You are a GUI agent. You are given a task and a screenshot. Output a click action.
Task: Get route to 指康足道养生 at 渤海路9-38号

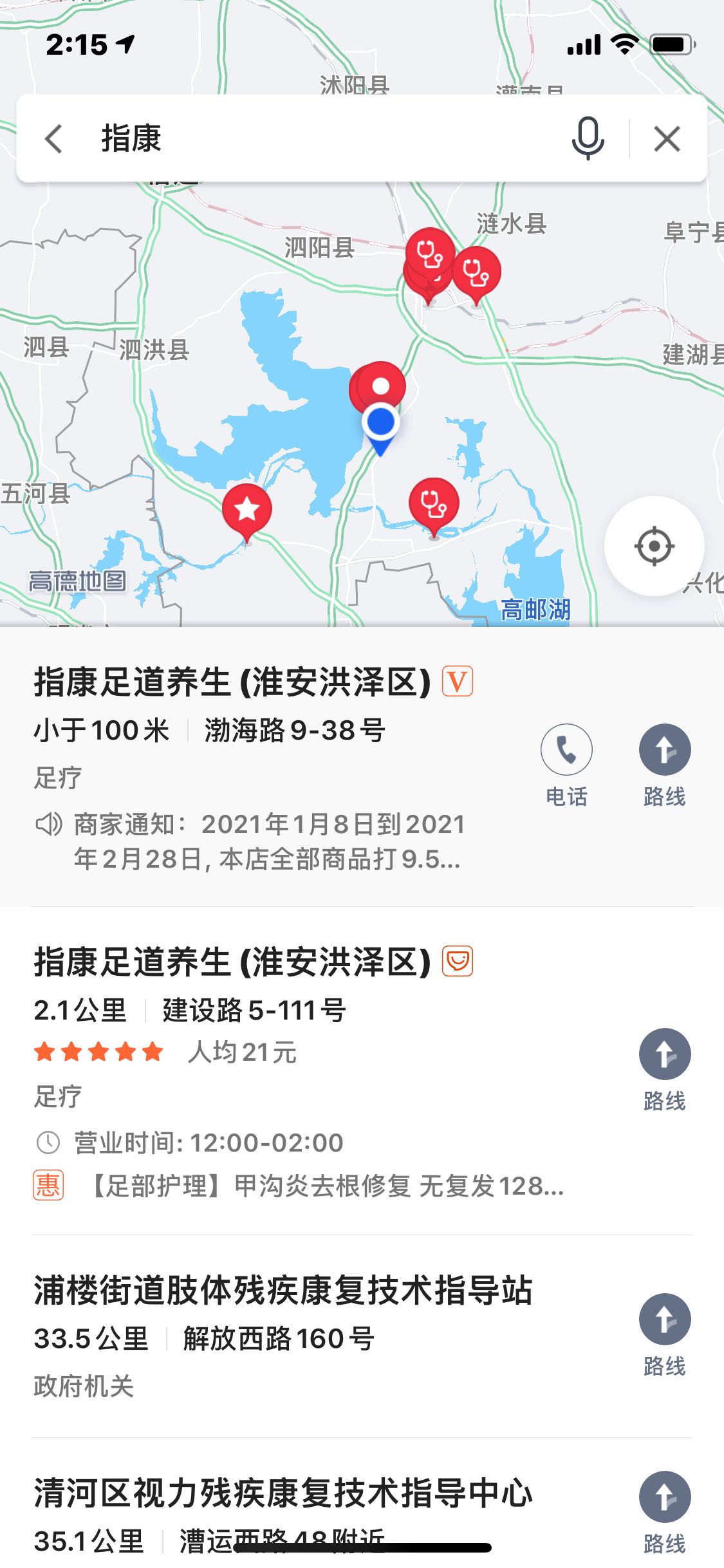point(665,765)
